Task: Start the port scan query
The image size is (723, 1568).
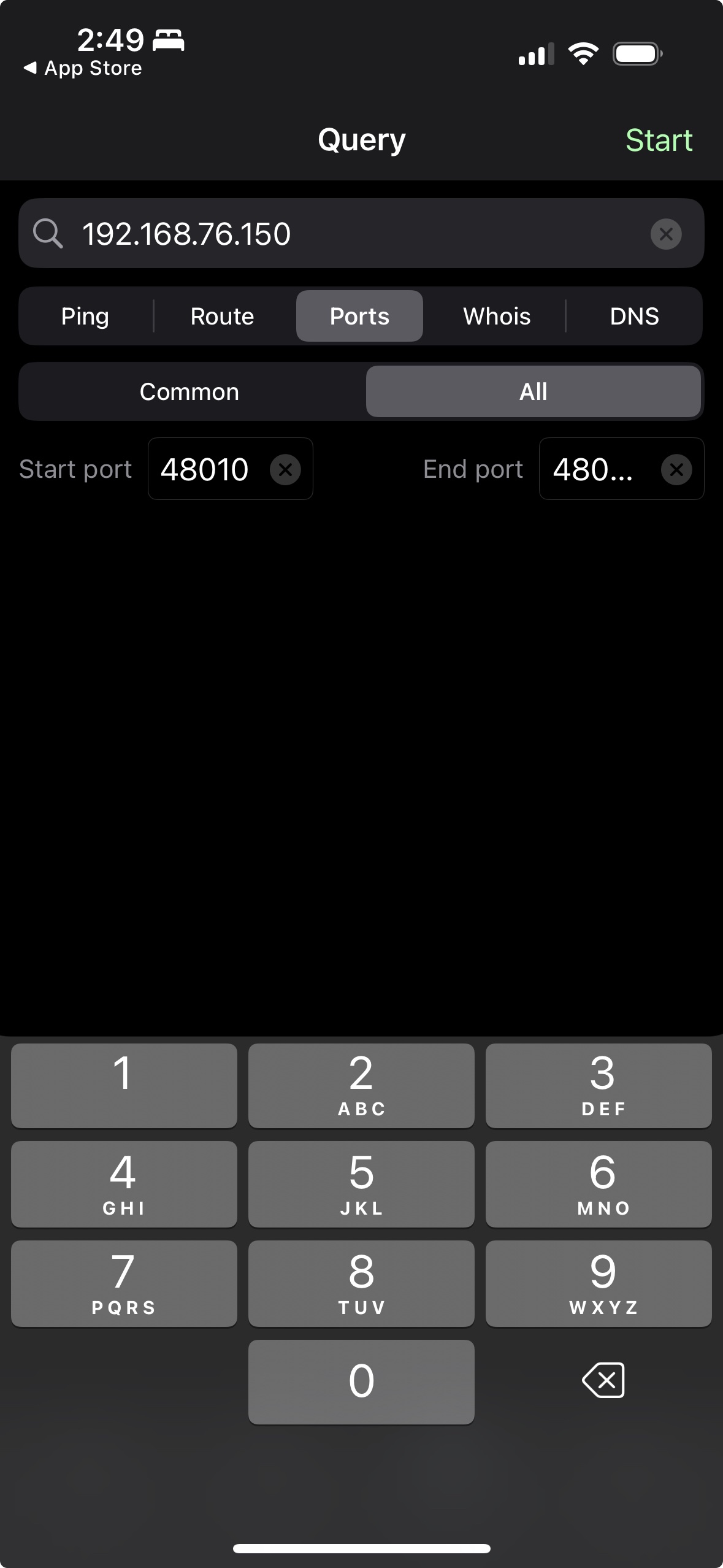Action: click(x=659, y=140)
